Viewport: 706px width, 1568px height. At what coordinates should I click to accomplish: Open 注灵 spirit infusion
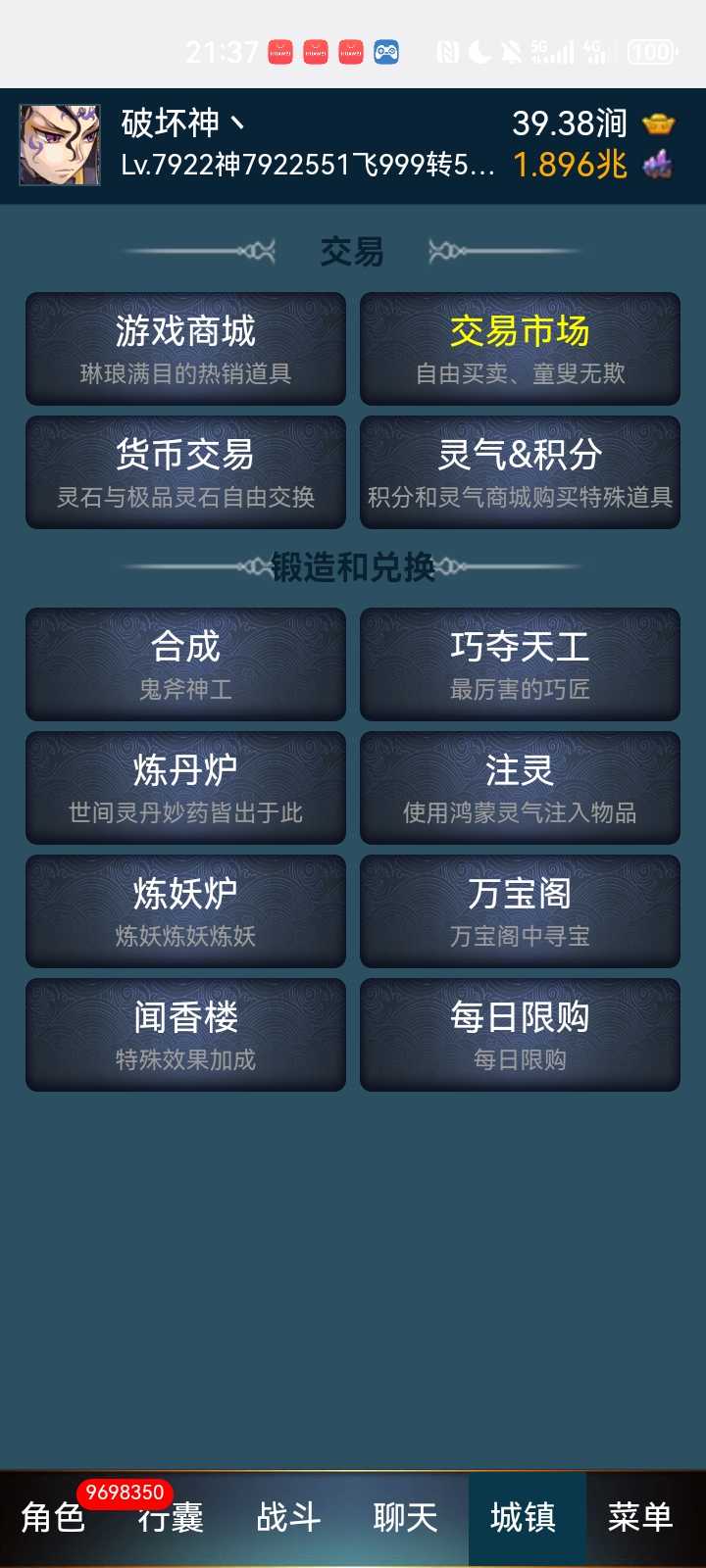(x=520, y=788)
